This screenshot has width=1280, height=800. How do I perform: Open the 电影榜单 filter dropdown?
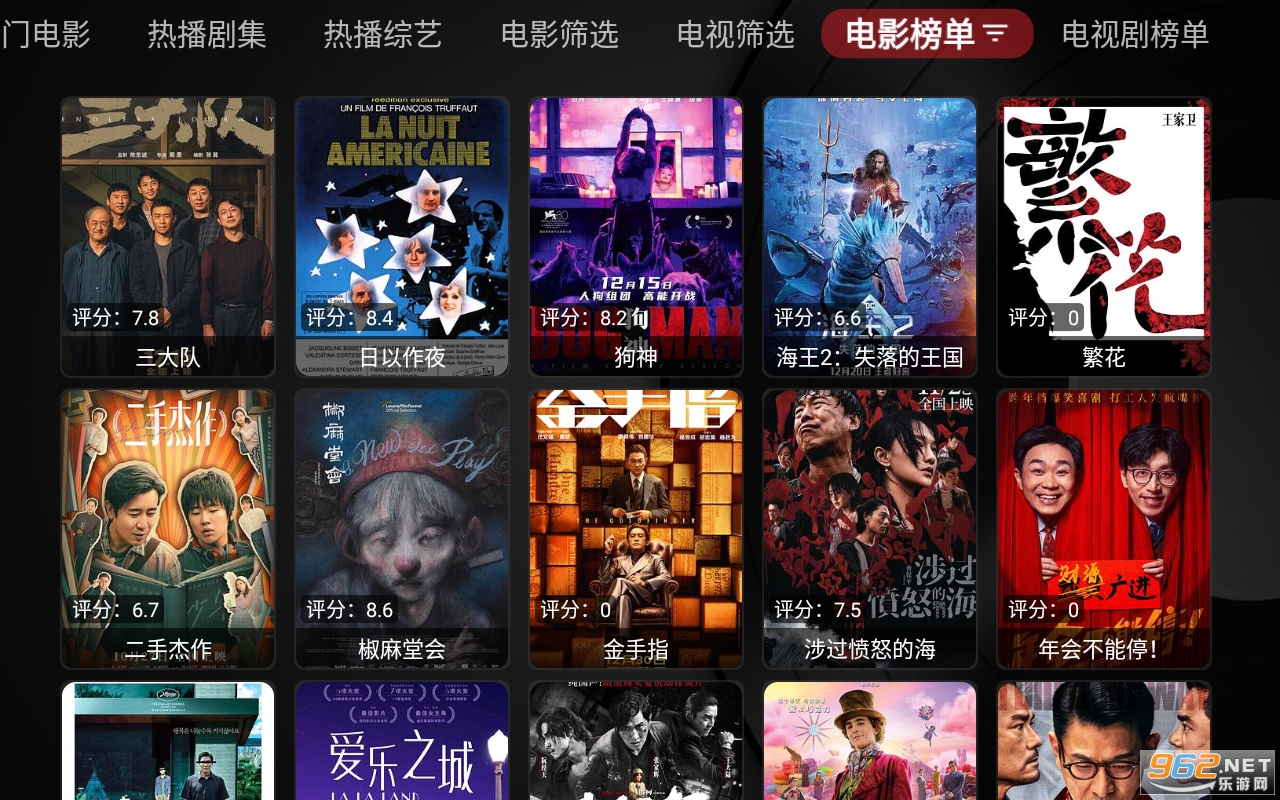[x=995, y=35]
